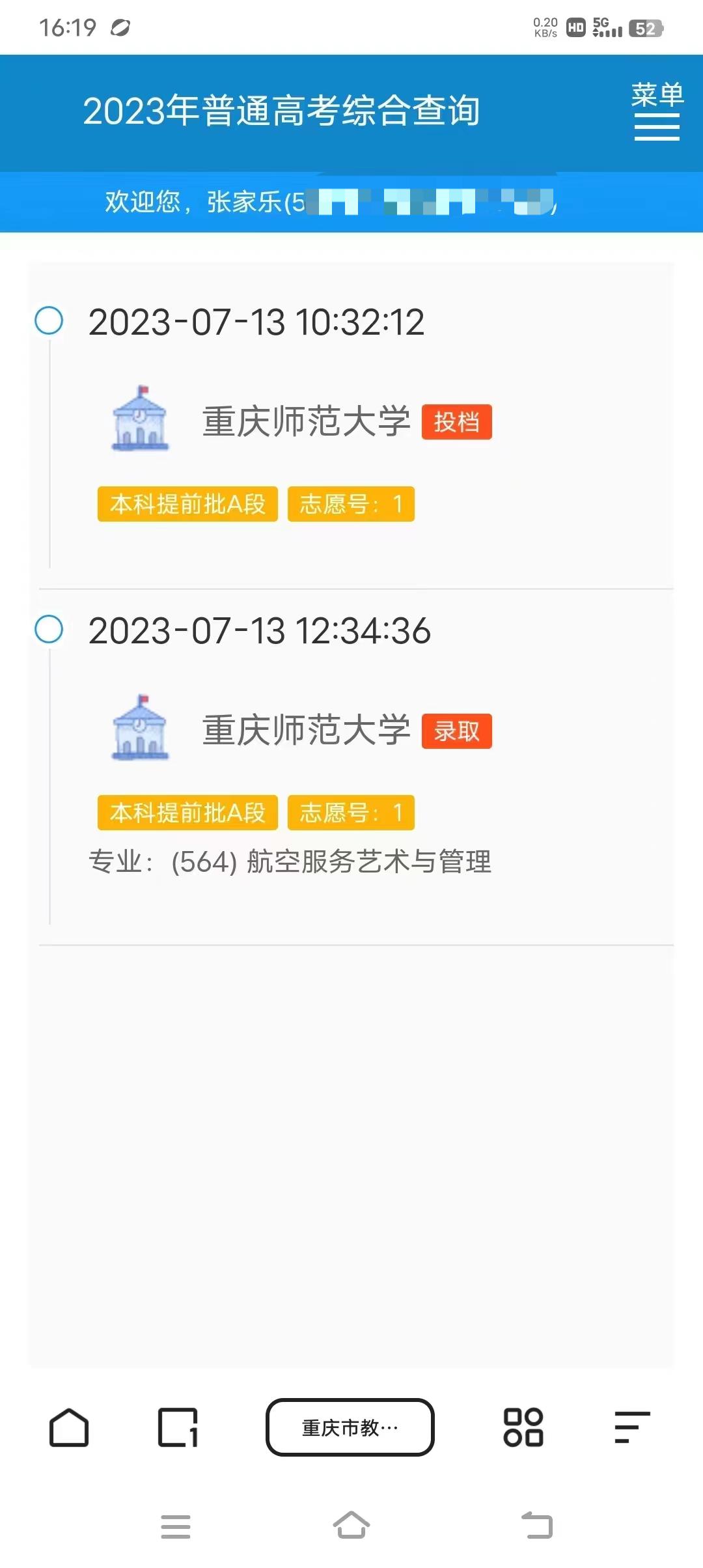Open system recent apps

pos(176,1526)
